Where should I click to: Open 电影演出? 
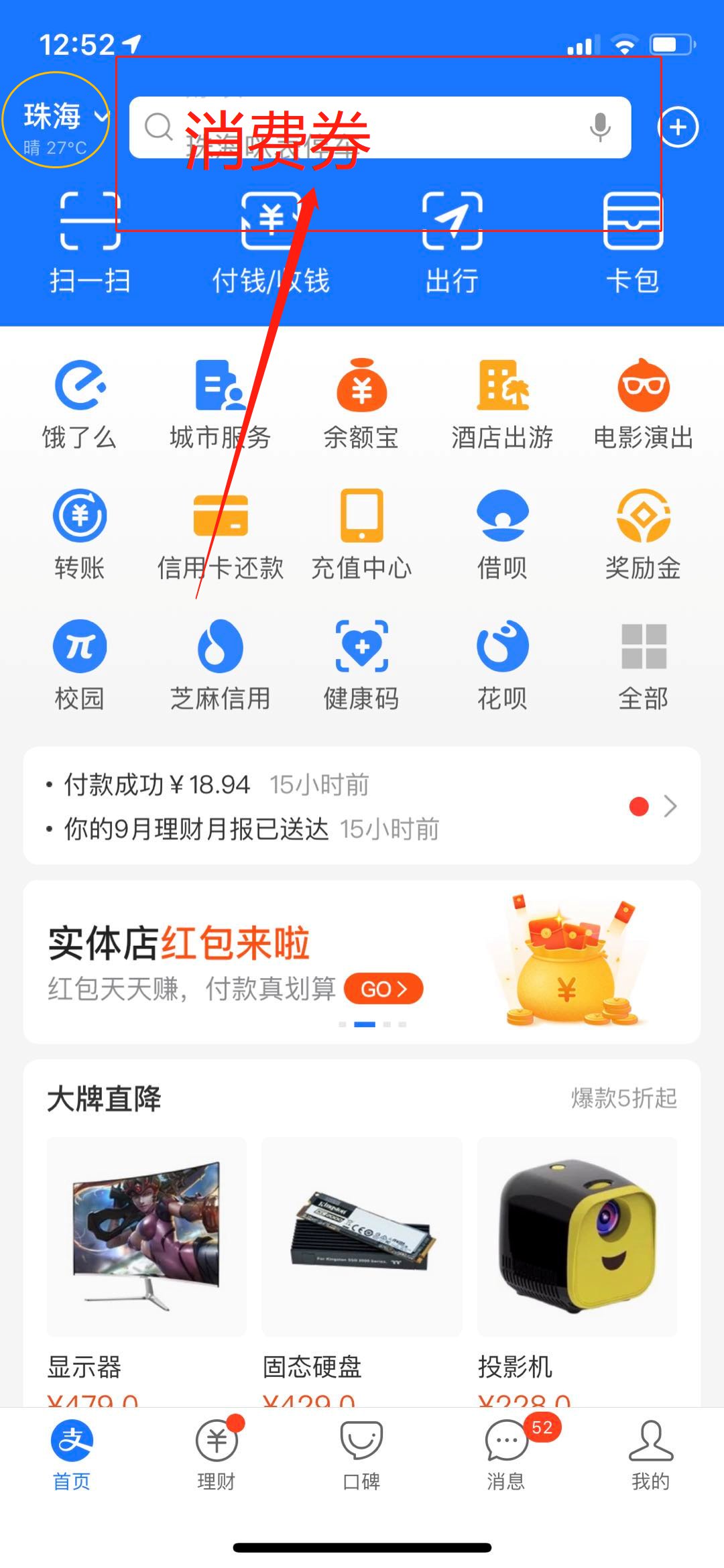[x=643, y=404]
